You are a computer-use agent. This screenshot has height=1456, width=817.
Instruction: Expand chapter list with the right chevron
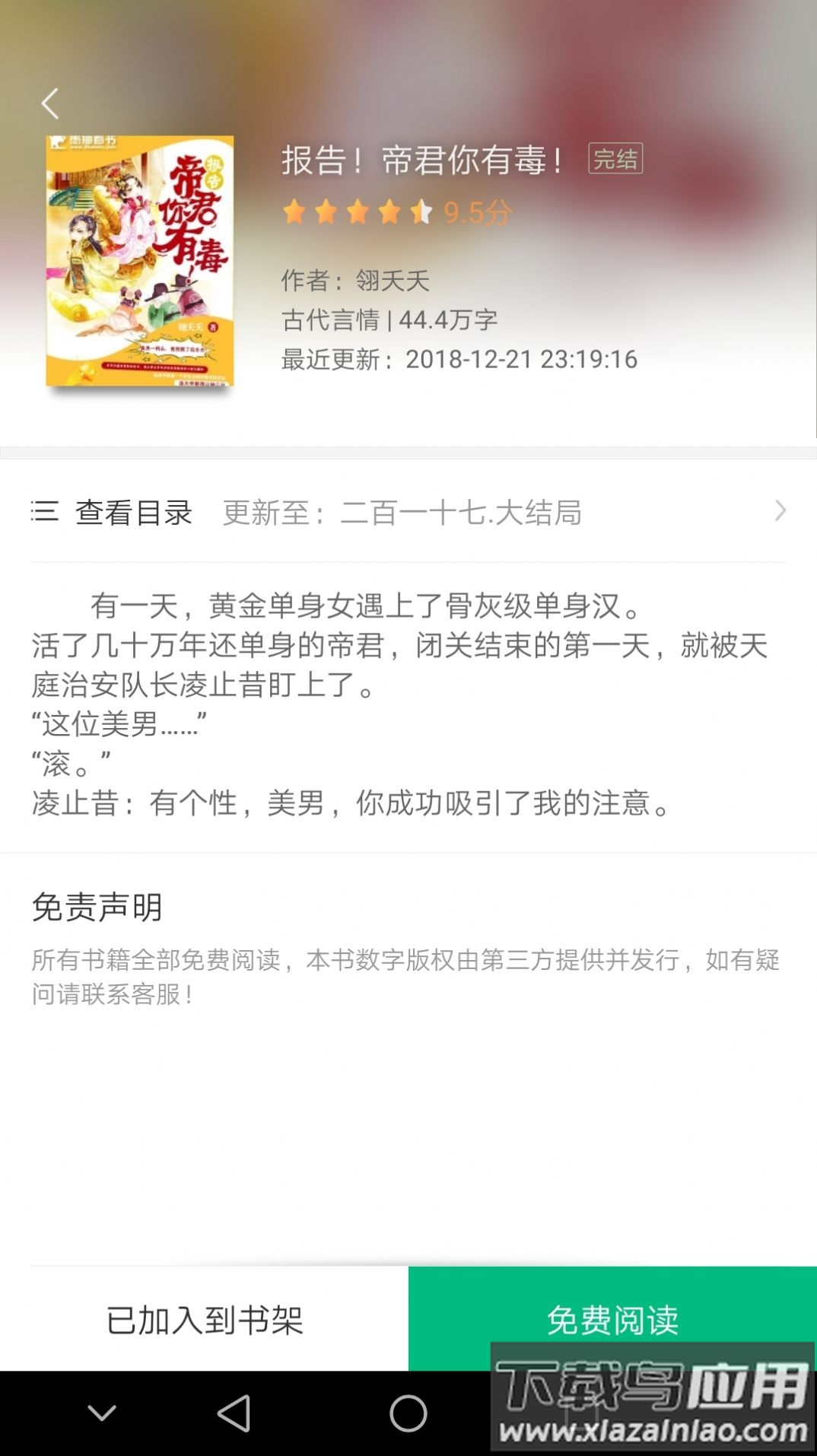[x=778, y=510]
